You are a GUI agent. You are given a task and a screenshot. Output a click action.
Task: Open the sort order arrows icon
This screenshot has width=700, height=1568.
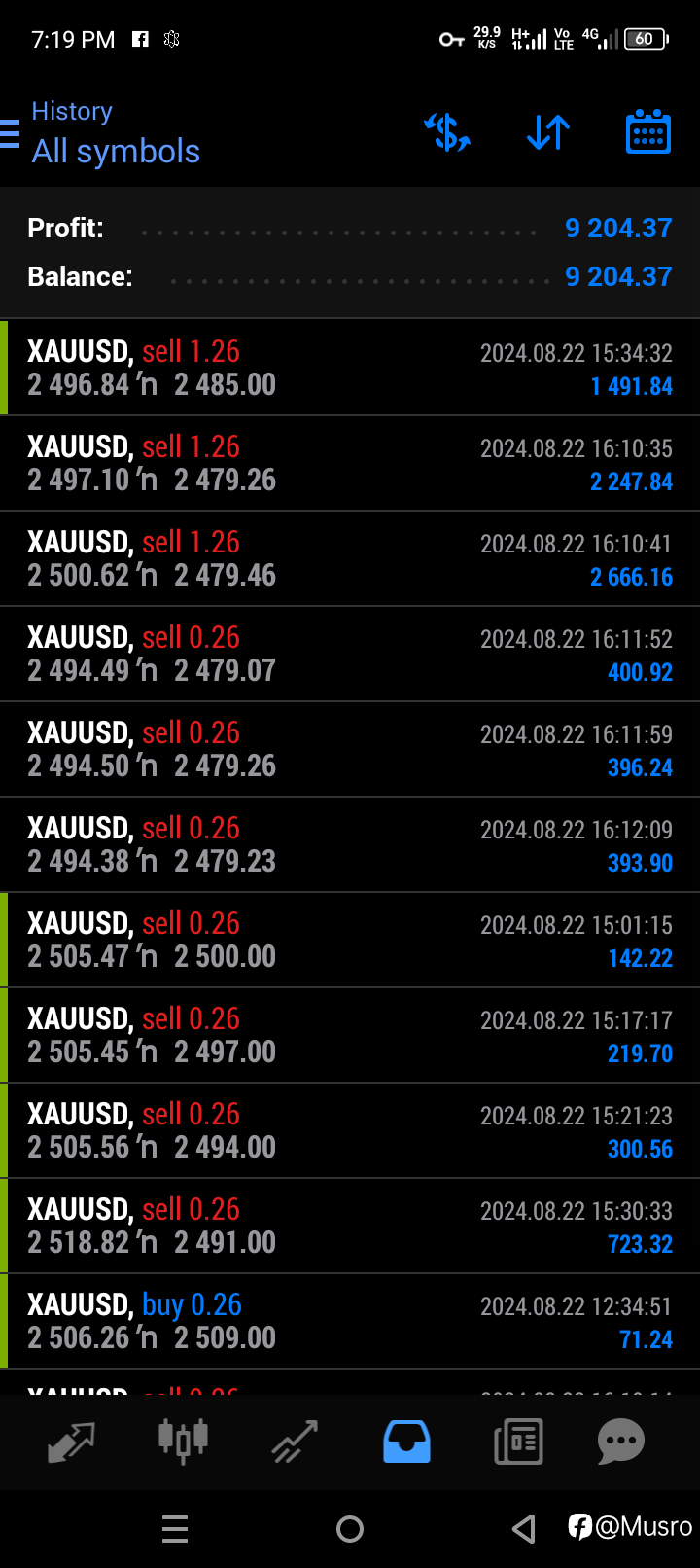[x=548, y=132]
